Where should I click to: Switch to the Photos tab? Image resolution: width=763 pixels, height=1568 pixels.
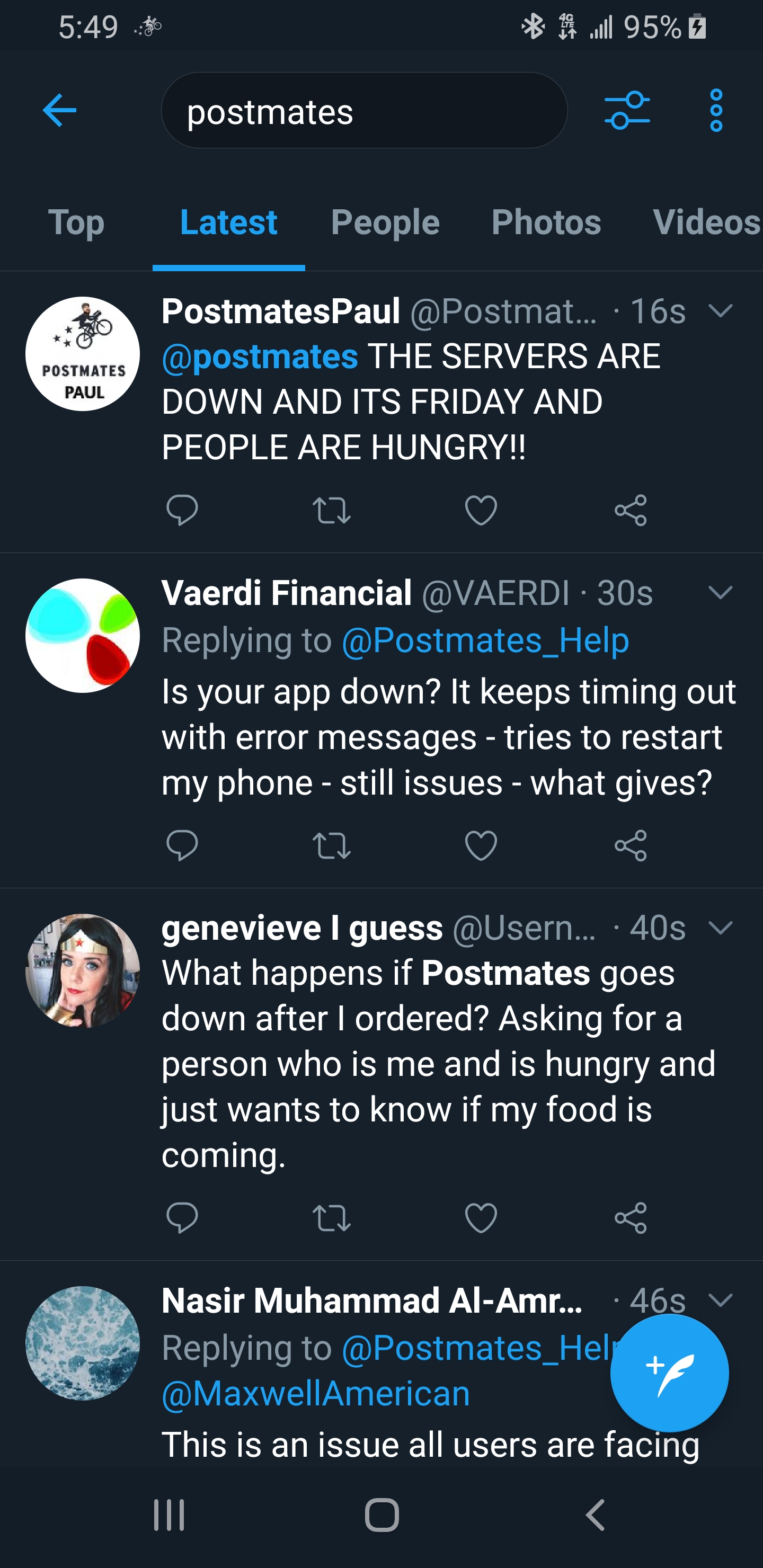click(546, 223)
